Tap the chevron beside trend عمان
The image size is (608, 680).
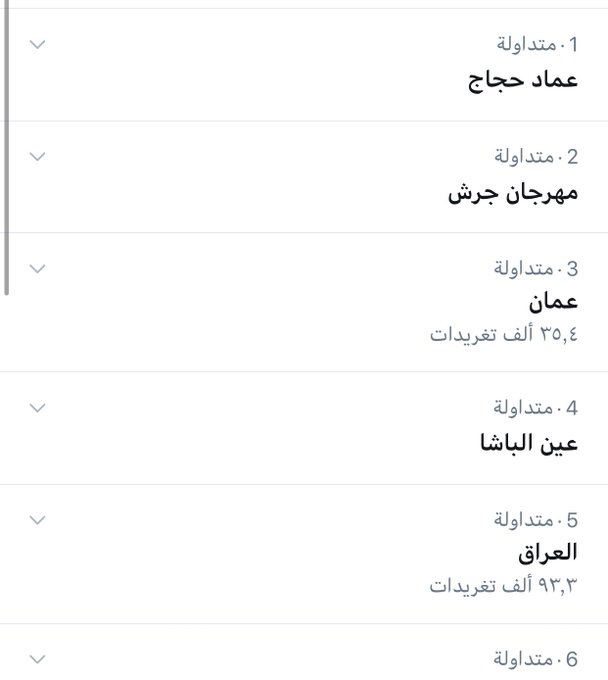[x=38, y=268]
